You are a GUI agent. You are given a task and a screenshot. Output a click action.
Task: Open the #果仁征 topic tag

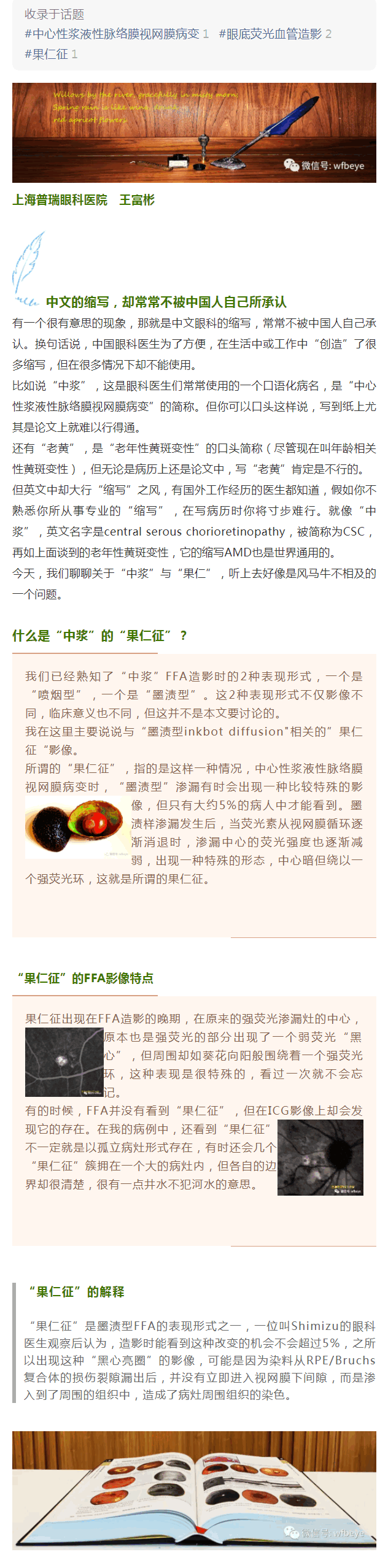(47, 55)
